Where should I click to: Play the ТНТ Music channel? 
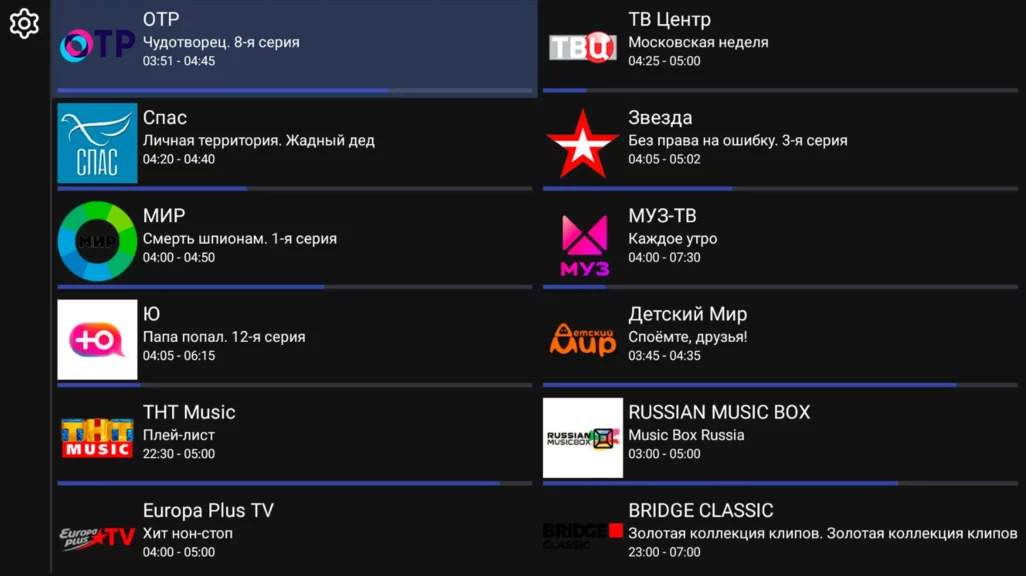[294, 436]
